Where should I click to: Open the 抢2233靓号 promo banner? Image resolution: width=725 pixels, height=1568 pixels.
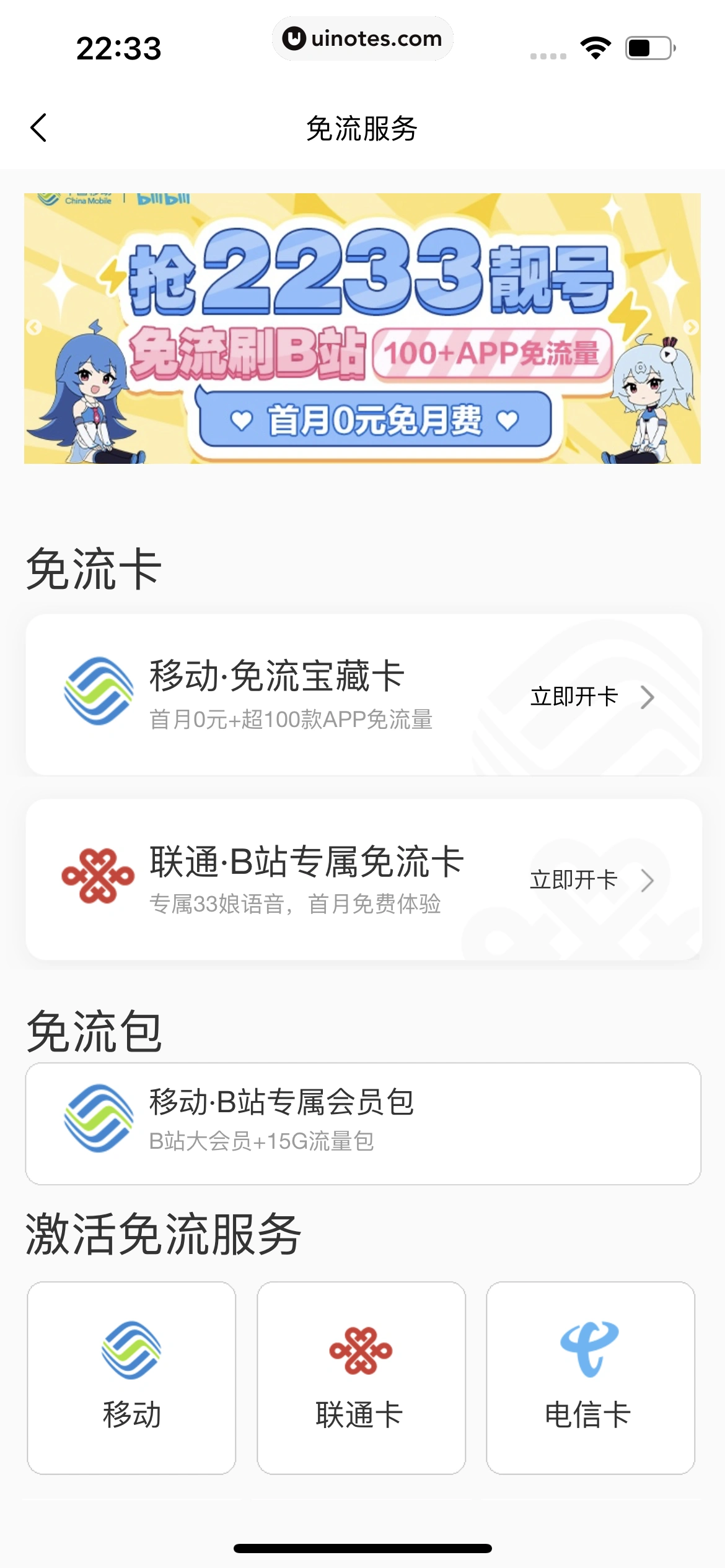362,328
